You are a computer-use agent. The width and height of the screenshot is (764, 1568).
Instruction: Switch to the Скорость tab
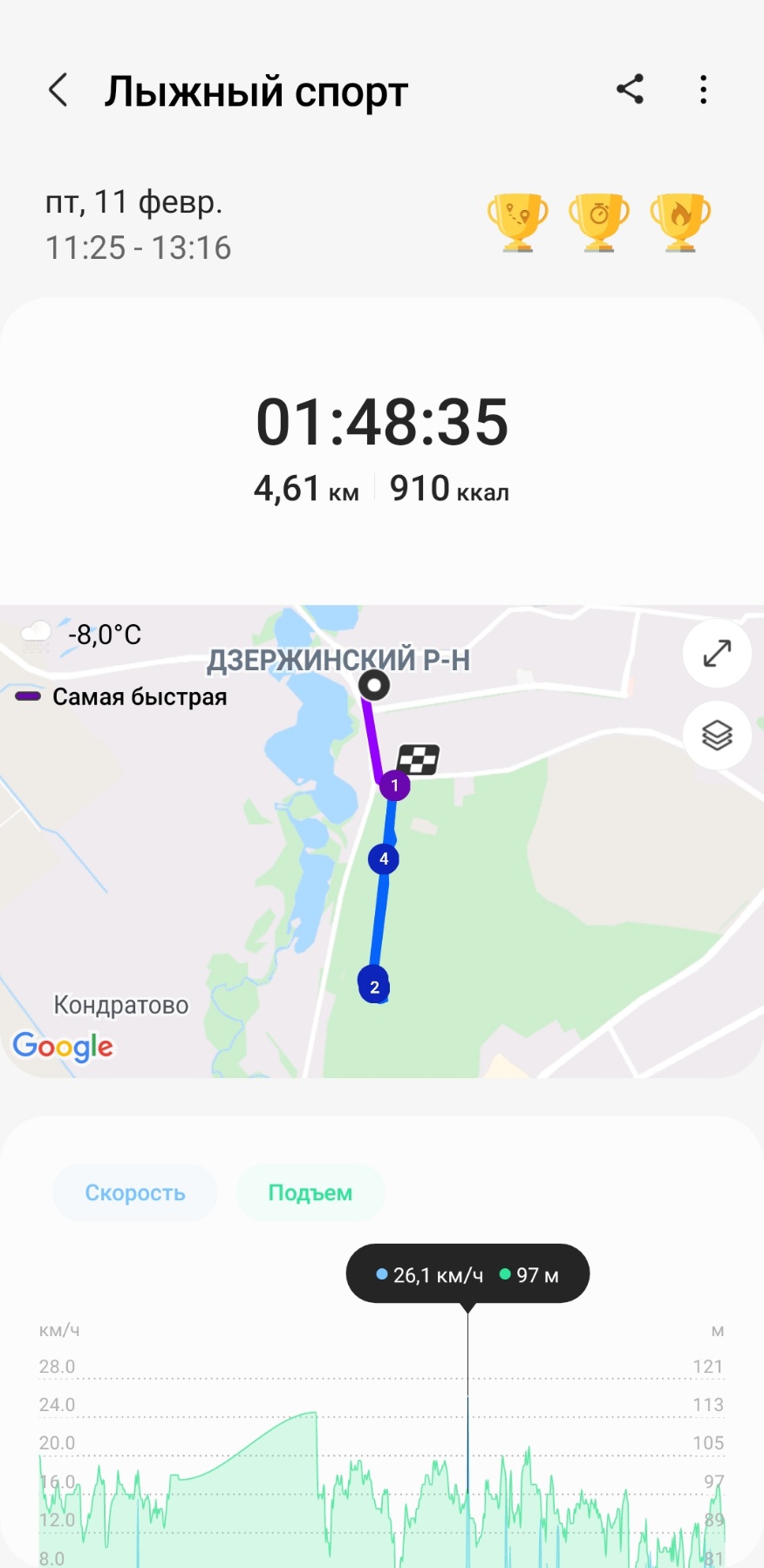(134, 1192)
